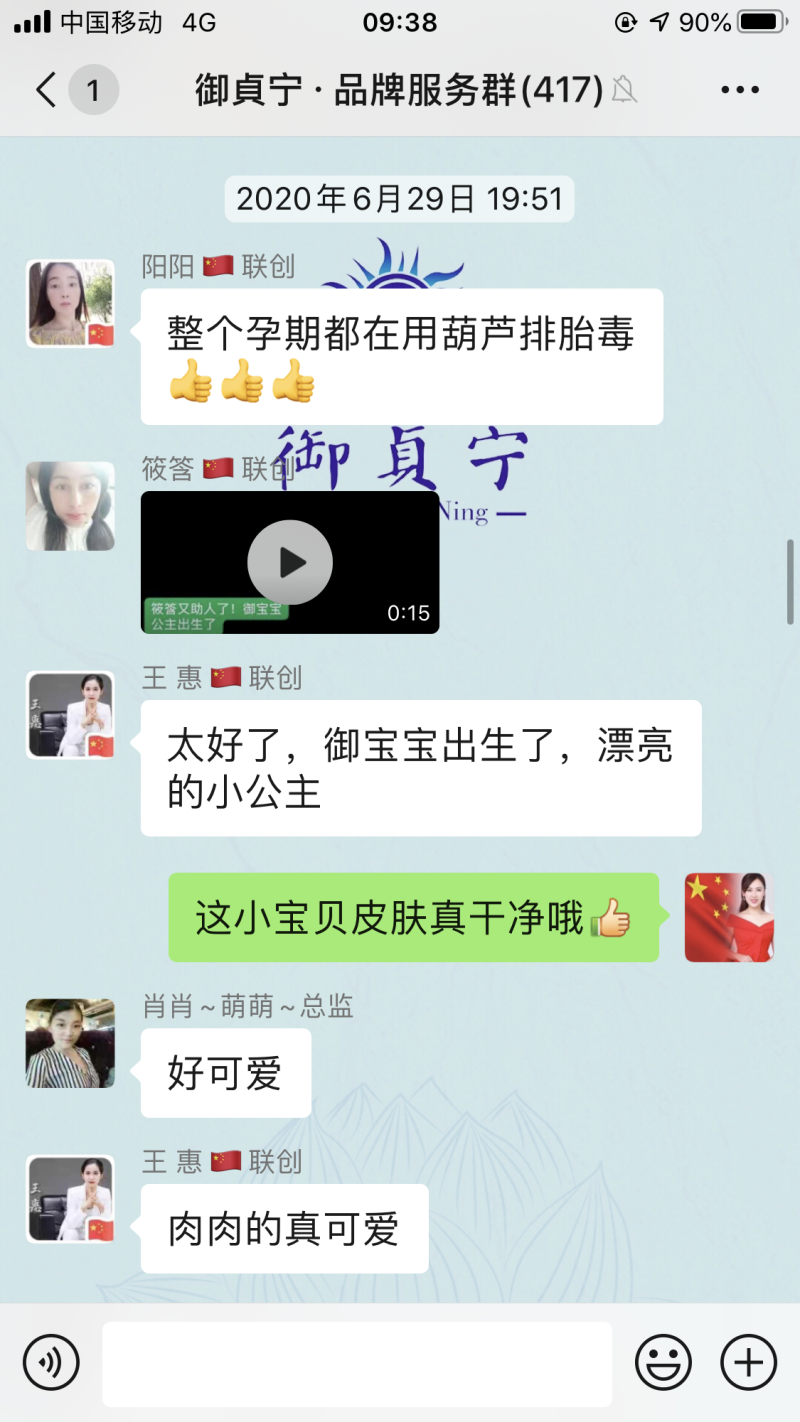800x1422 pixels.
Task: Play the 0:15 video from 筱答
Action: point(290,562)
